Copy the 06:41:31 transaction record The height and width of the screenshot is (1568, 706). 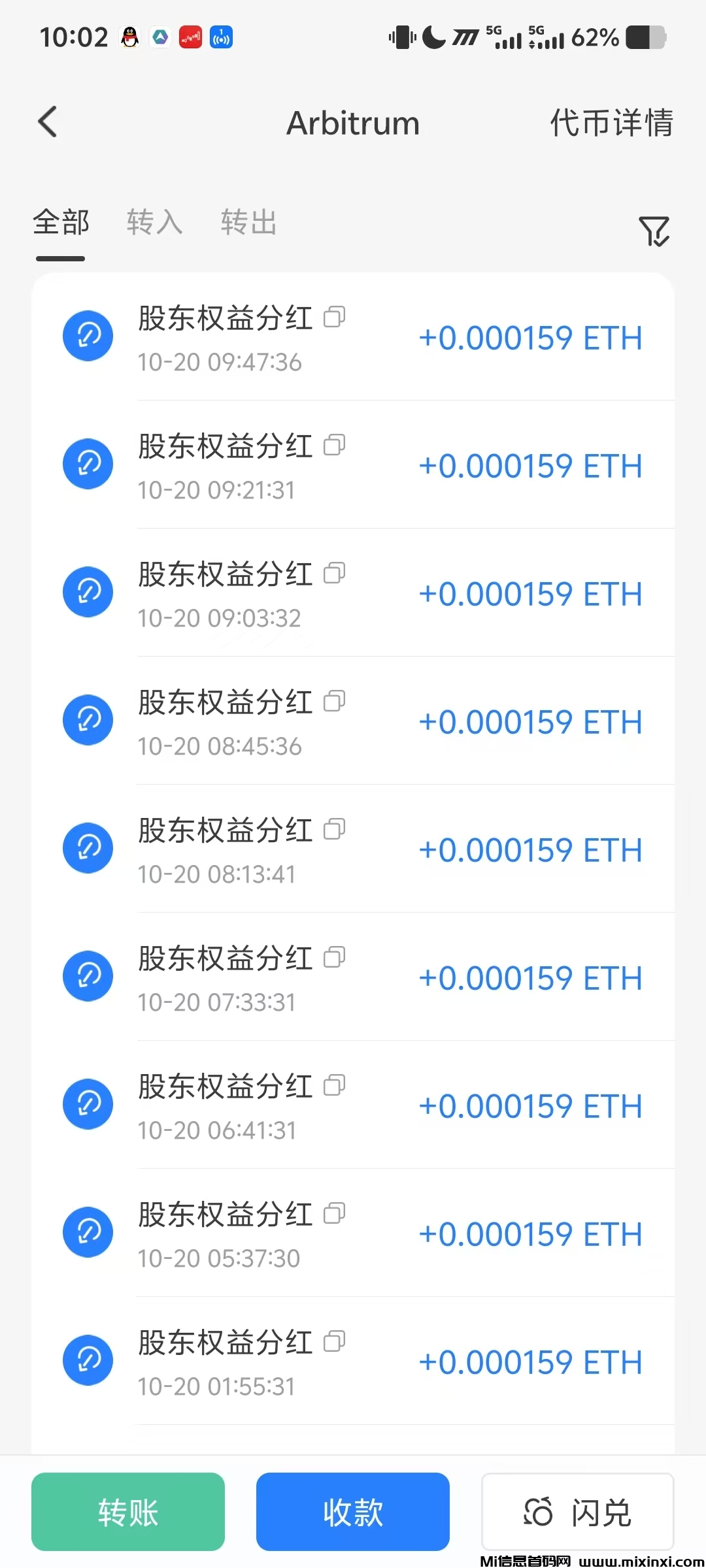(x=336, y=1086)
